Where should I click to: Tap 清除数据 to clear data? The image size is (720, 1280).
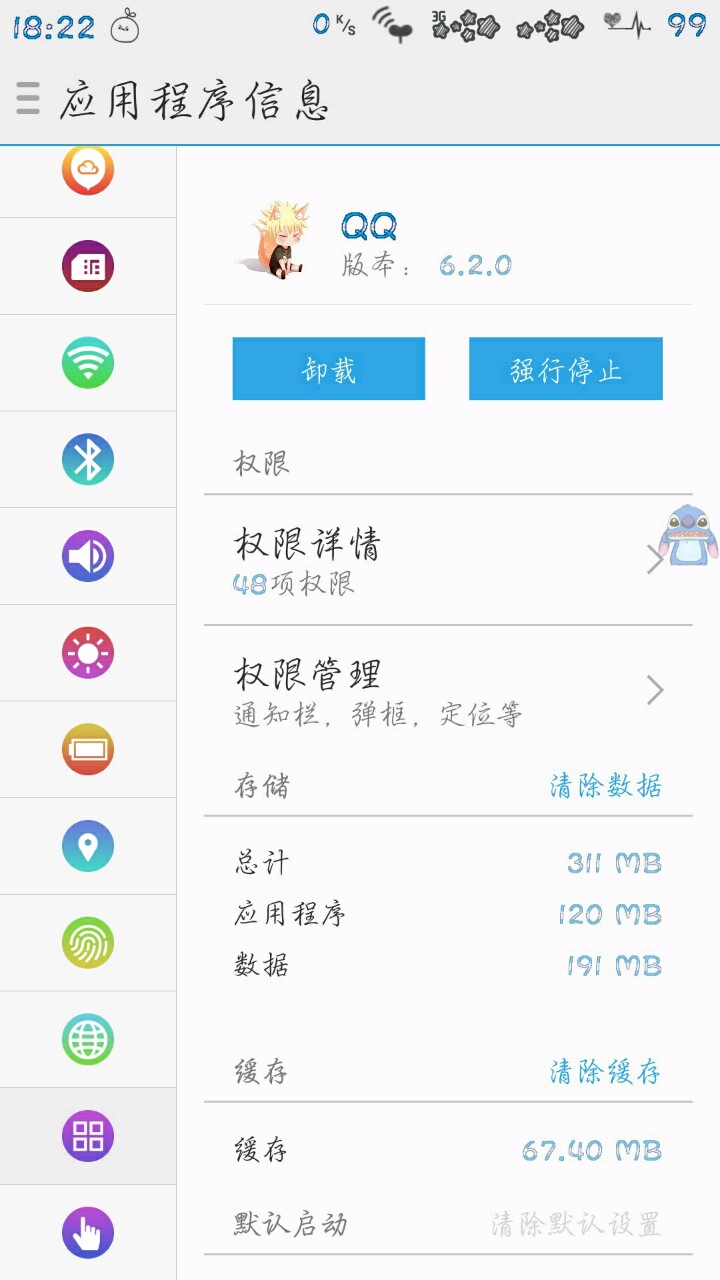tap(605, 786)
